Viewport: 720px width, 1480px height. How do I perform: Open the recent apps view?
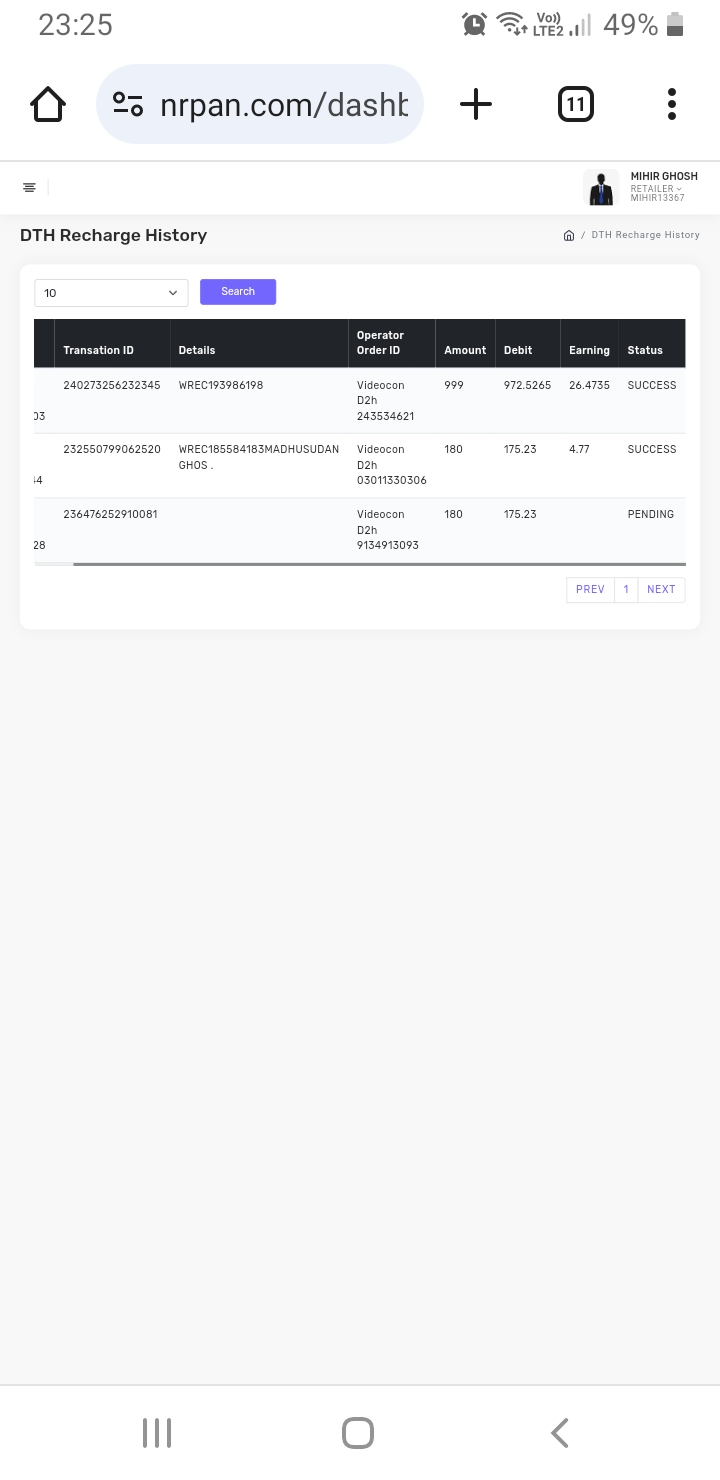[157, 1433]
